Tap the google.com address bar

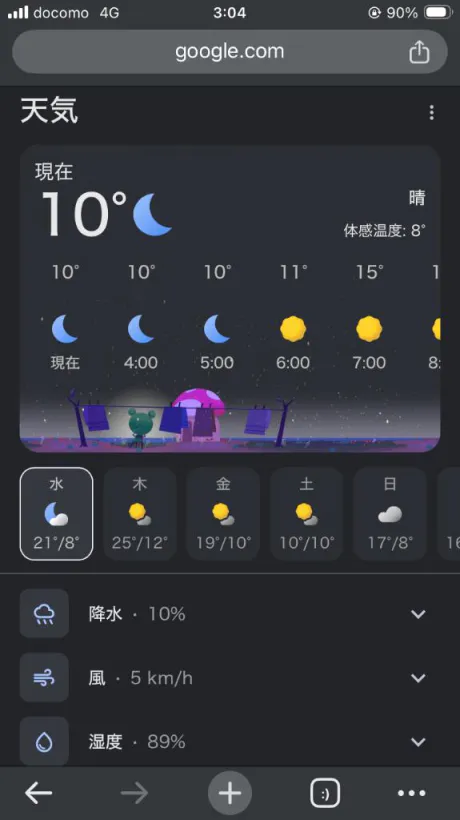(230, 51)
